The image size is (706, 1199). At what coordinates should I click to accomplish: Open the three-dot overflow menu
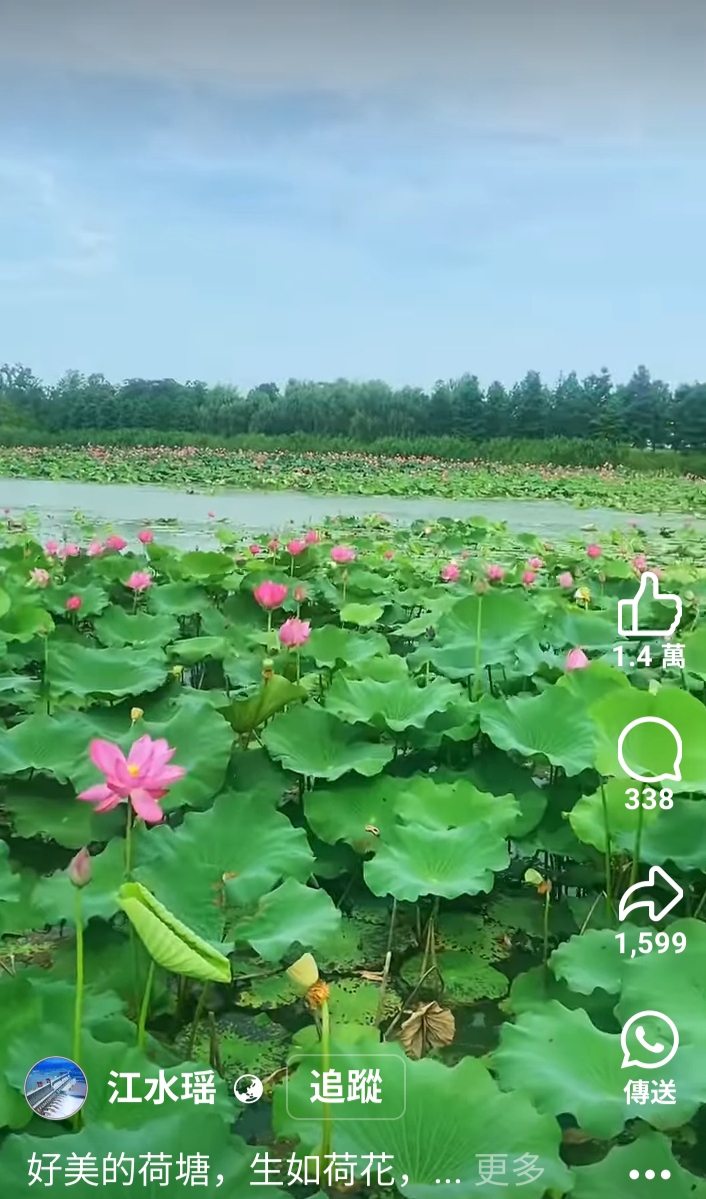649,1175
